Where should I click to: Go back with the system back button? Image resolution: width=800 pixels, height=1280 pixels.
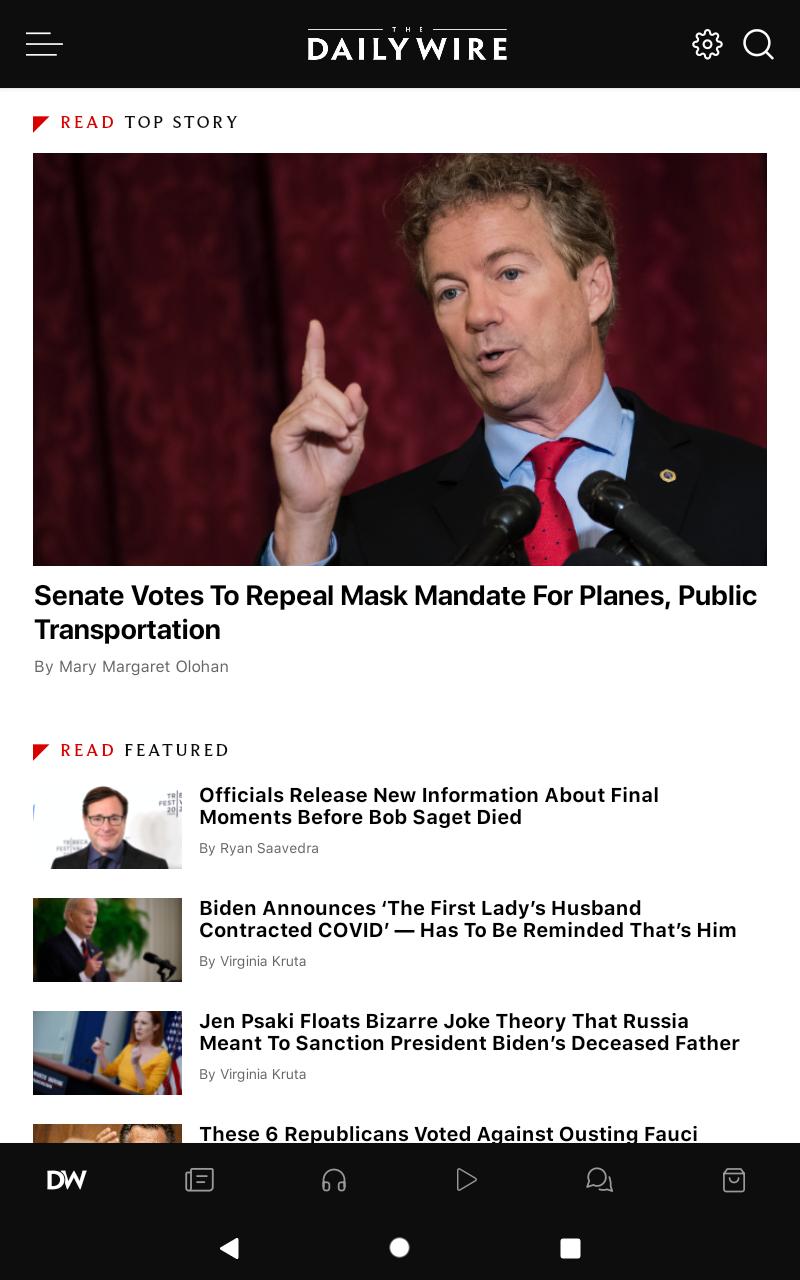coord(230,1247)
